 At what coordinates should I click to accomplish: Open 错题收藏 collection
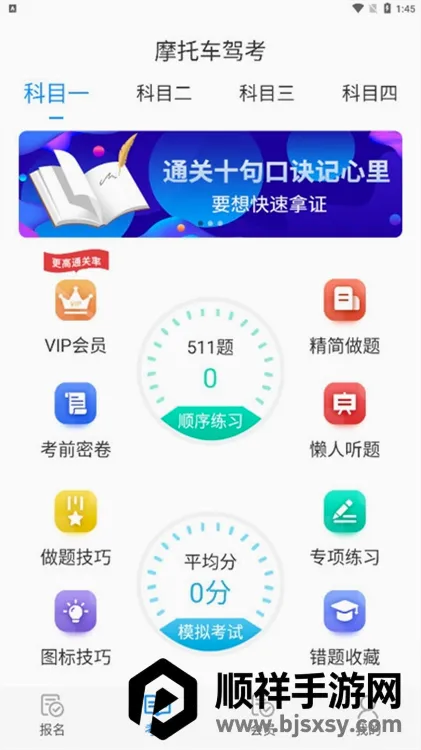344,628
